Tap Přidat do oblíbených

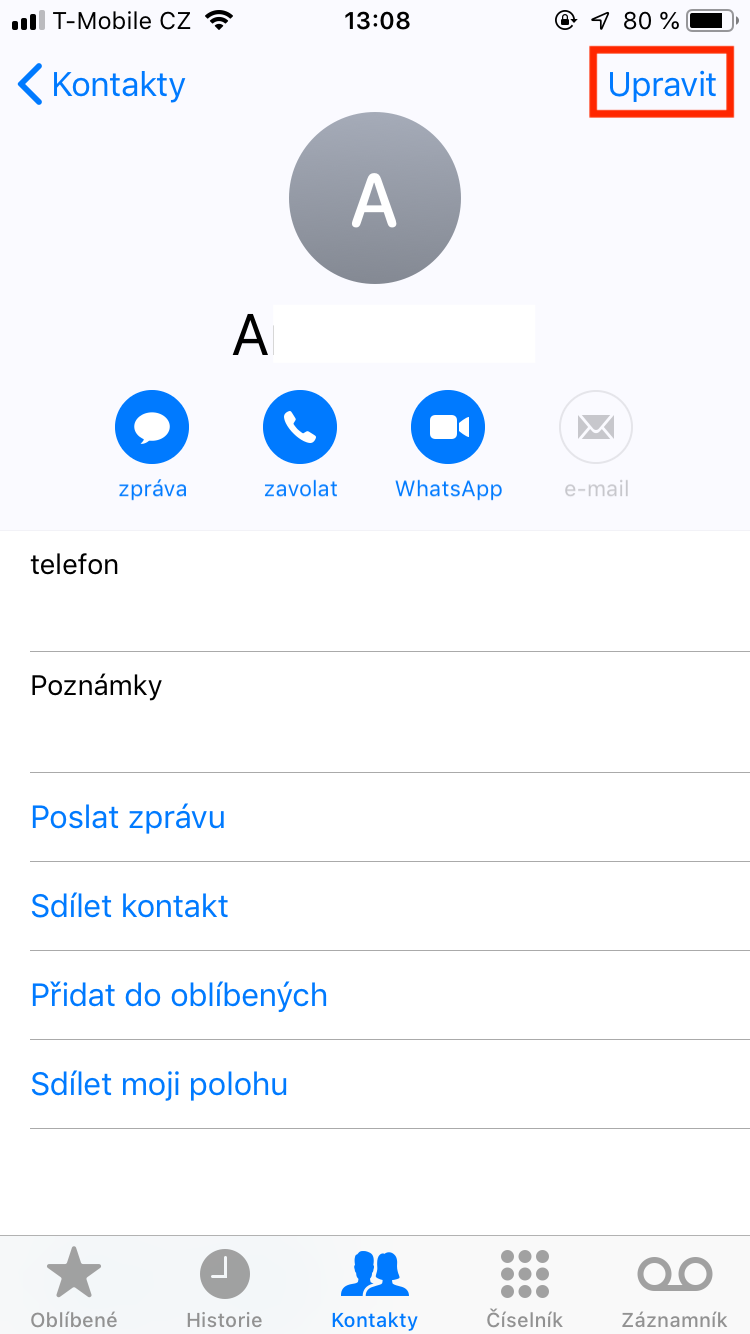coord(179,995)
